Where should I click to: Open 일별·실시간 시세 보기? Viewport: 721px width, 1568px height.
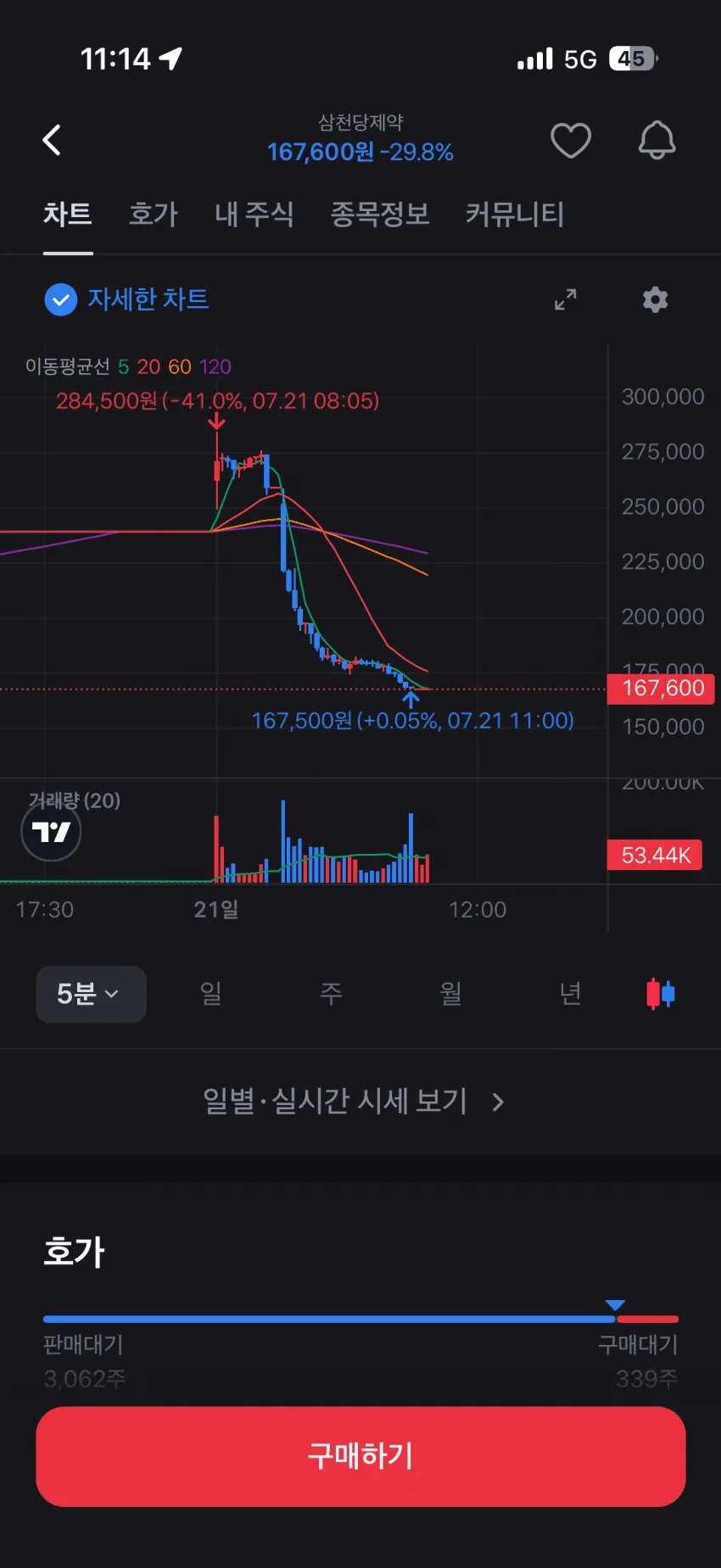point(354,1101)
